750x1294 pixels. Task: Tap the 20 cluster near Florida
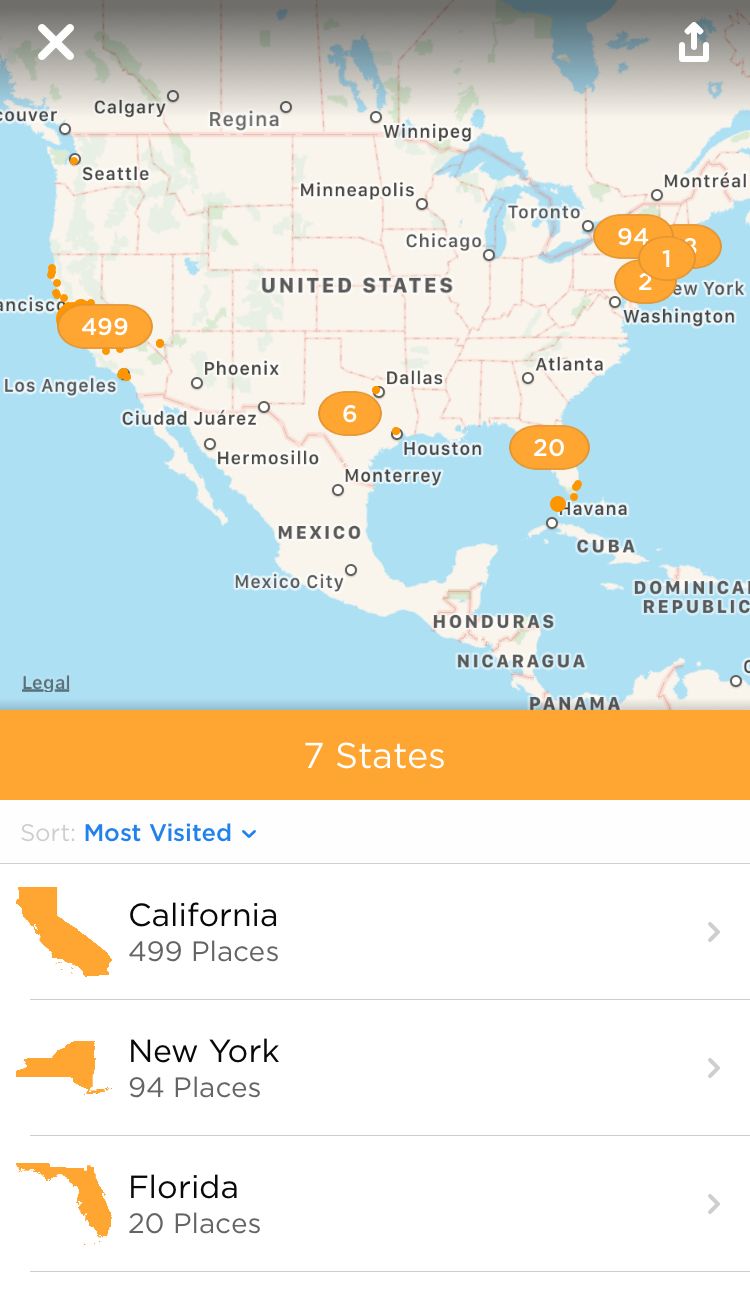pos(549,448)
